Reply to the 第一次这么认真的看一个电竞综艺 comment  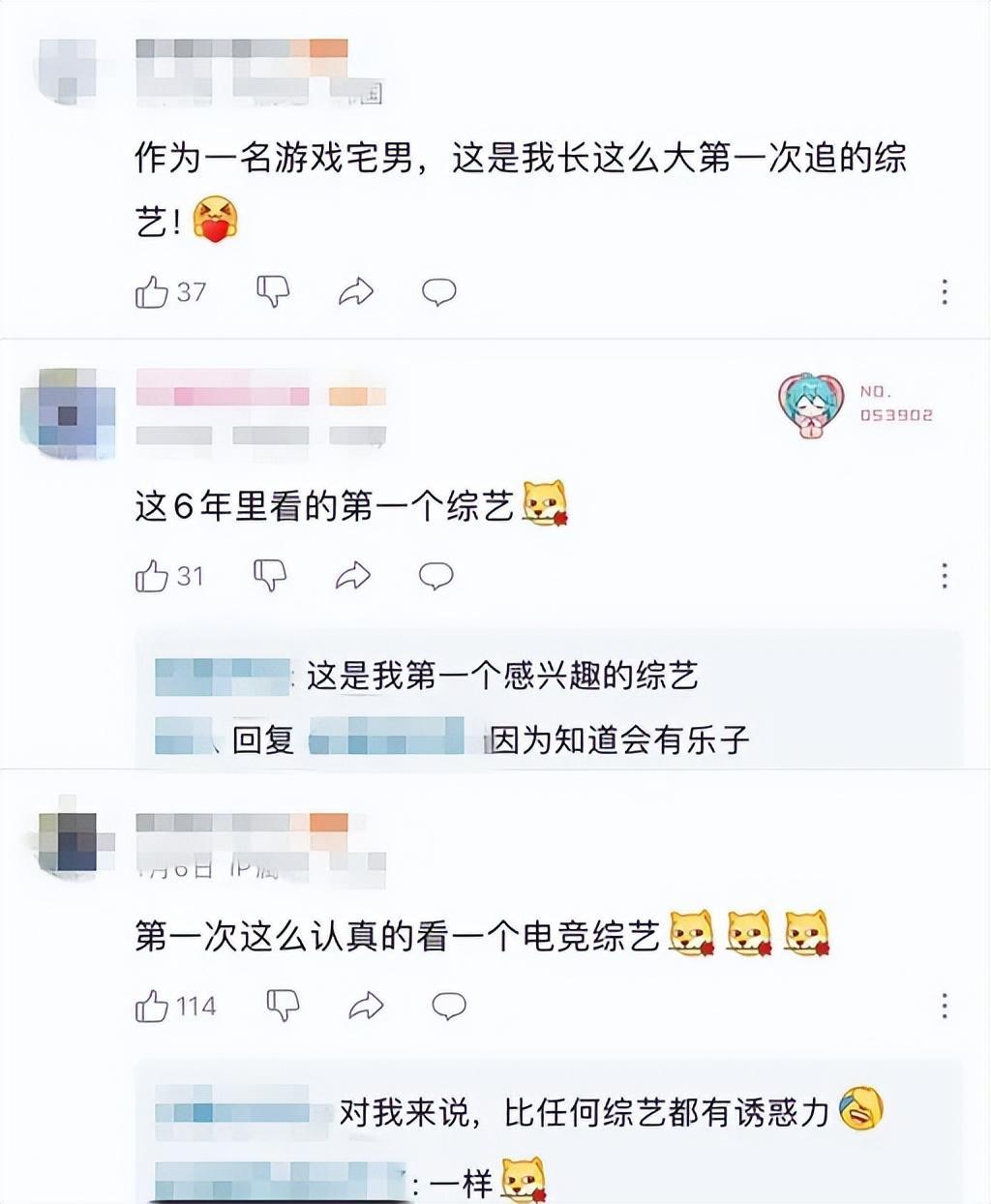448,1007
